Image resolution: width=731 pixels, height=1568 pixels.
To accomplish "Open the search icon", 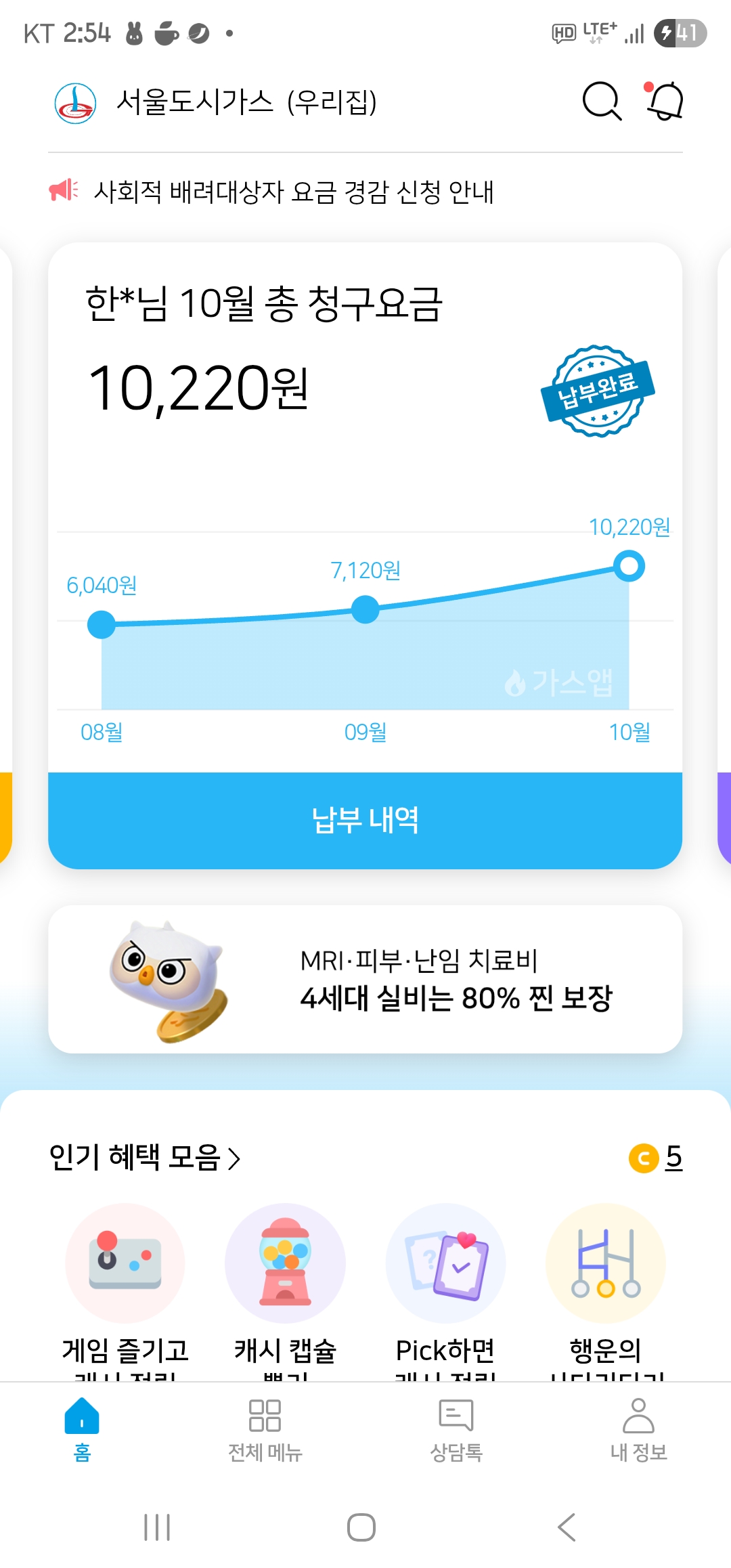I will [601, 102].
